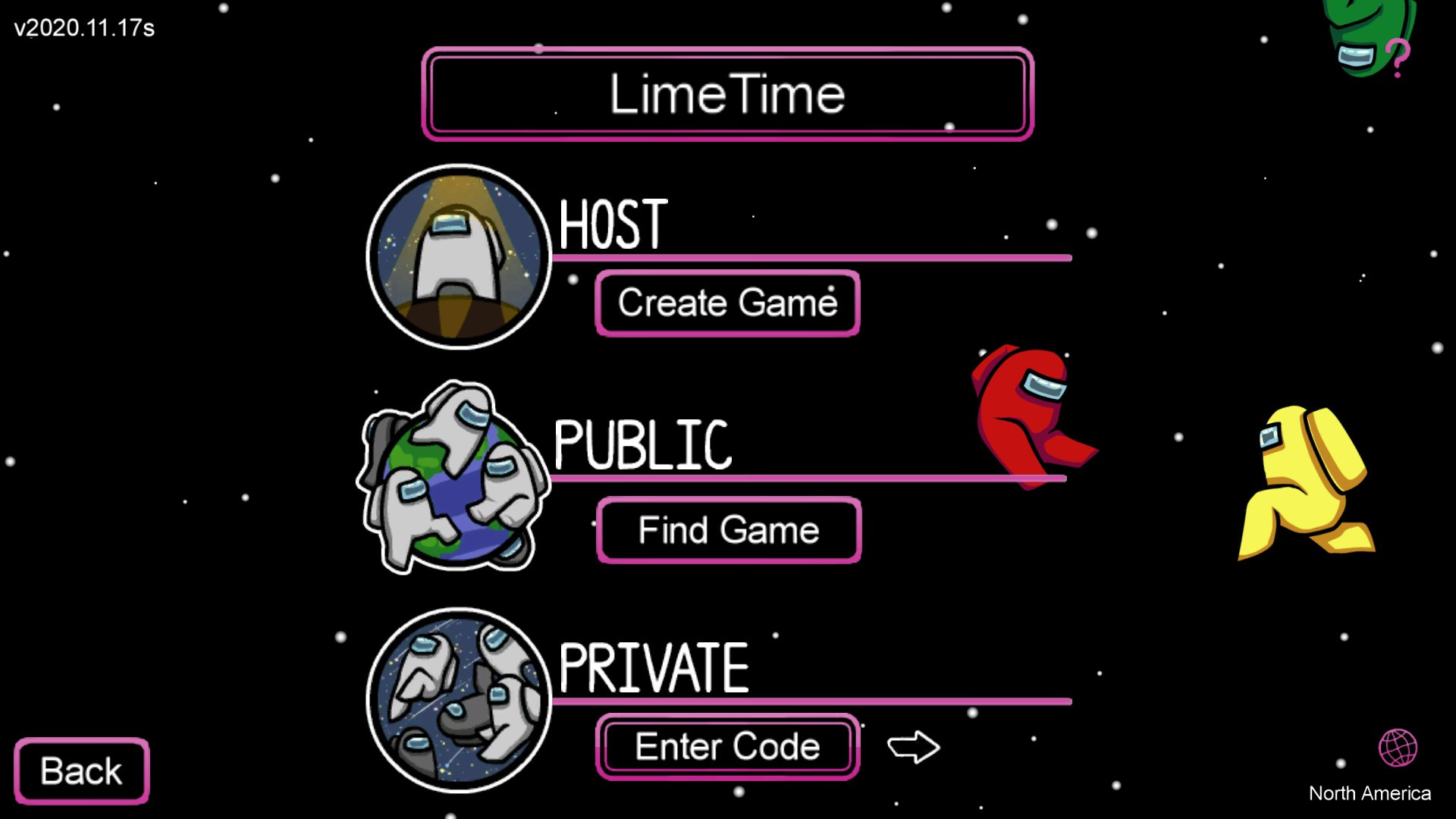Edit the LimeTime player name field
Image resolution: width=1456 pixels, height=819 pixels.
click(x=727, y=94)
